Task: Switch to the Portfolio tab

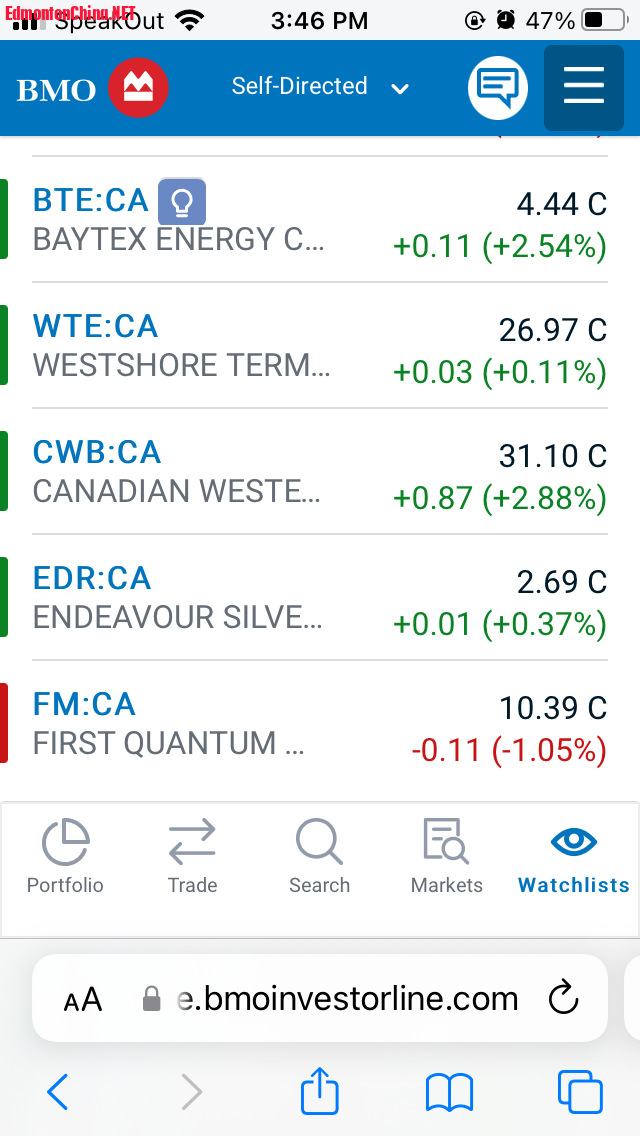Action: (65, 857)
